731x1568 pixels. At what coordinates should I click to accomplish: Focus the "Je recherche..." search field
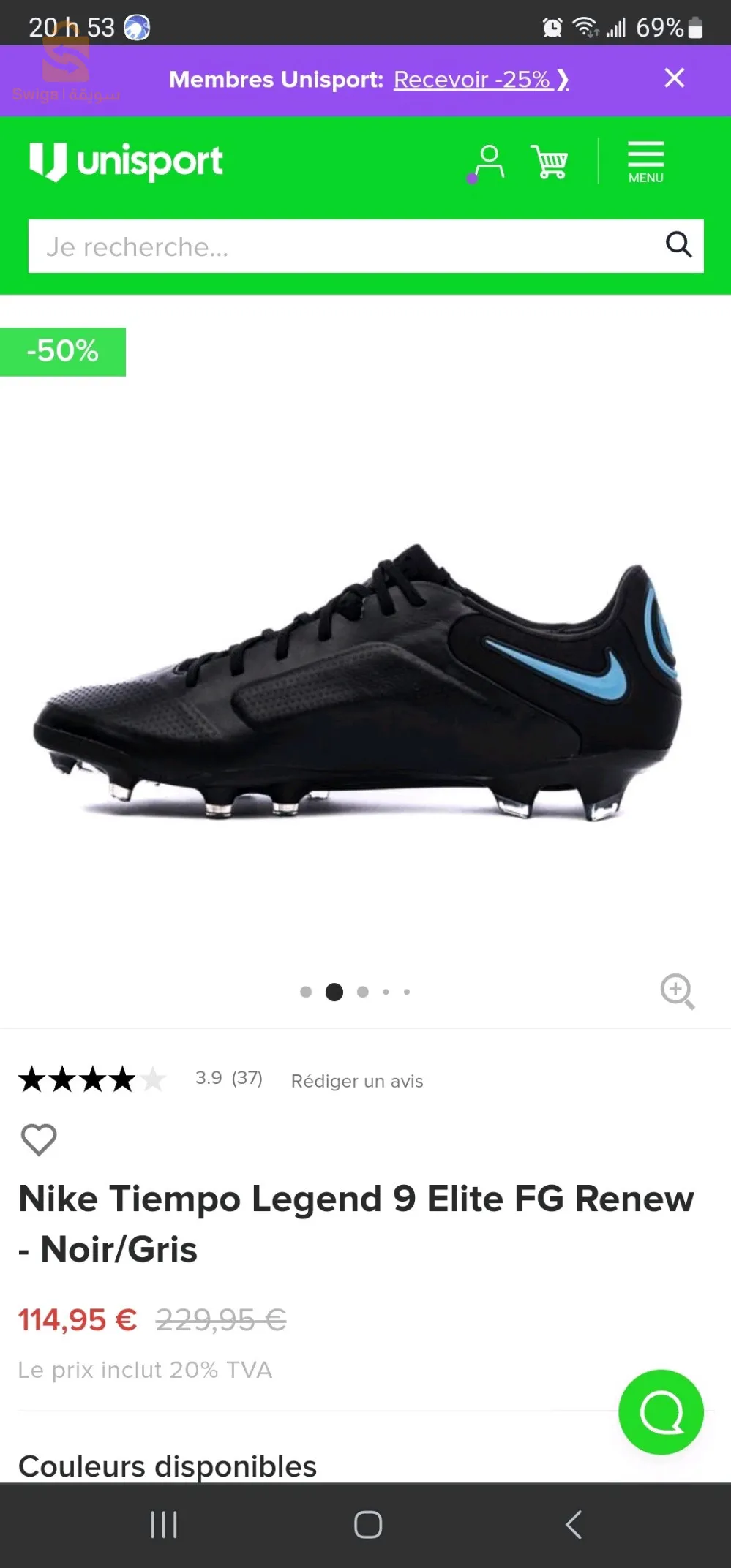[x=344, y=246]
